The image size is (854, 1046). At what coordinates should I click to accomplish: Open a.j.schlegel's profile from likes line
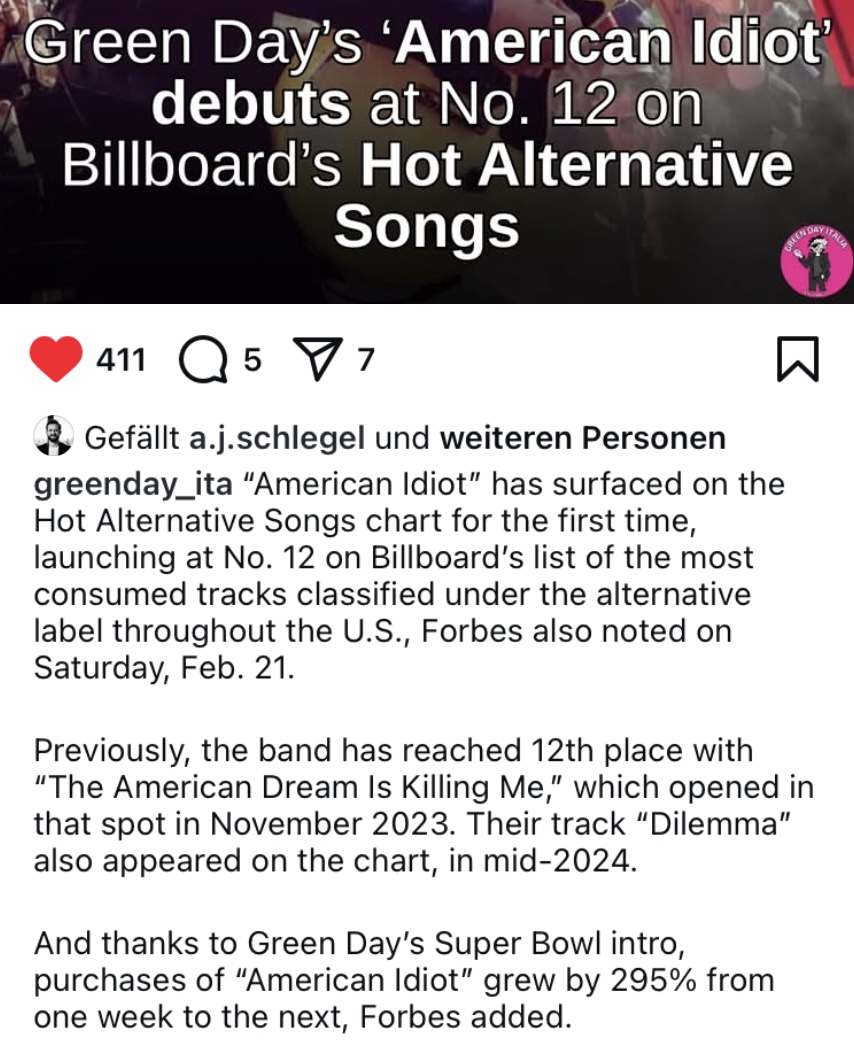pyautogui.click(x=277, y=438)
